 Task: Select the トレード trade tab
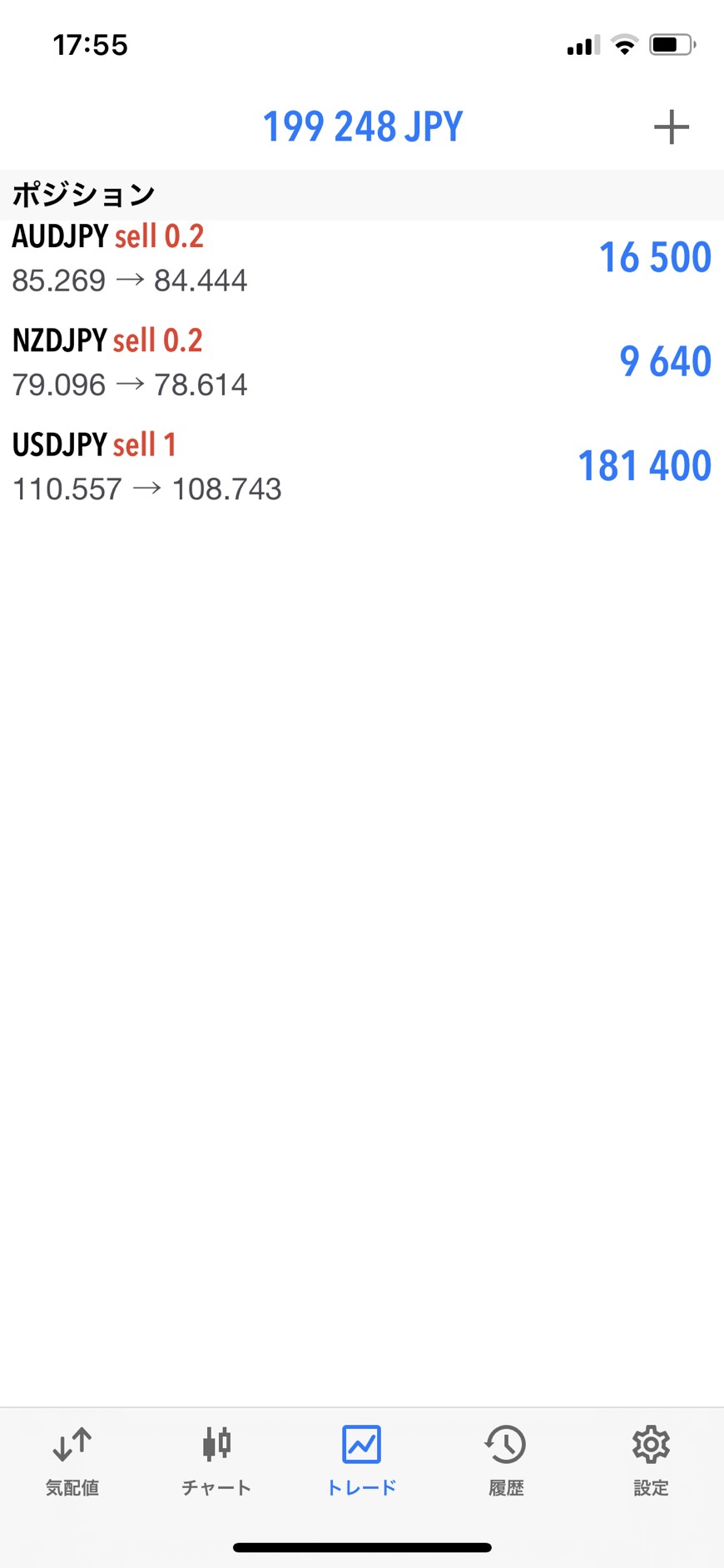click(361, 1461)
